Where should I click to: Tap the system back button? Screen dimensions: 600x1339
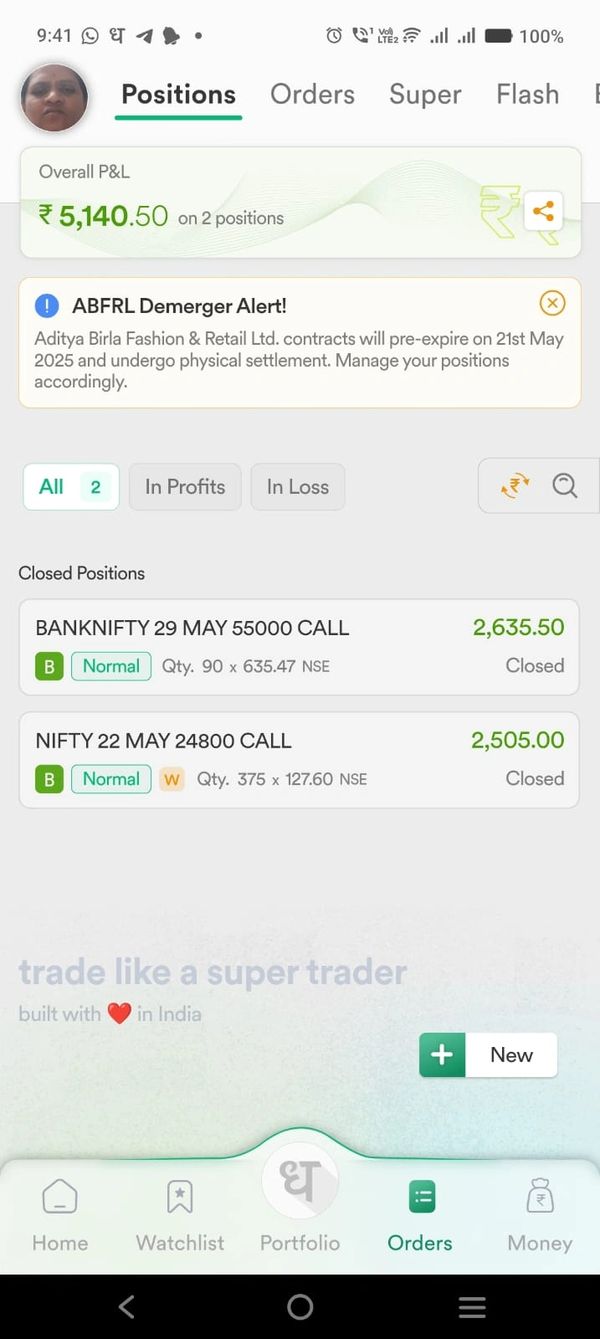[127, 1306]
